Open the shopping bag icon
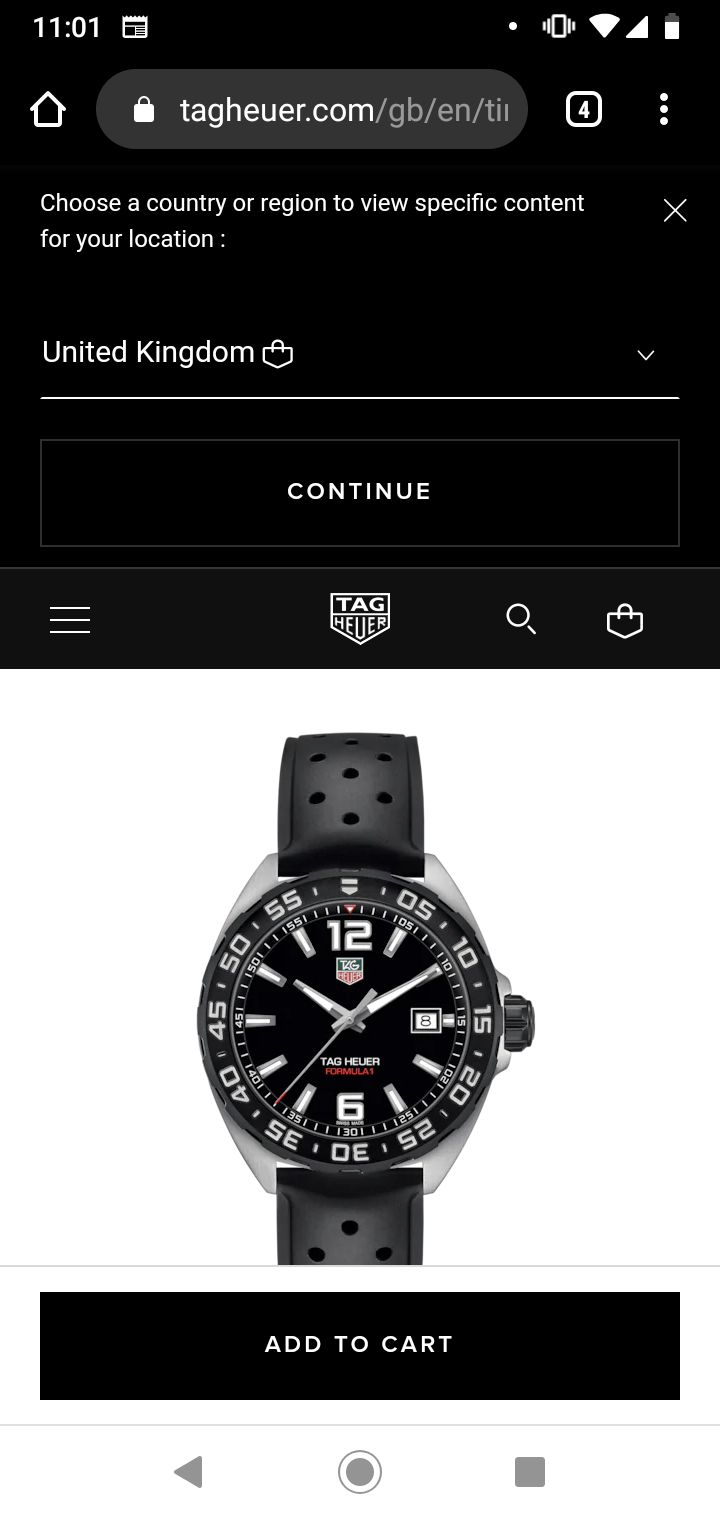720x1520 pixels. pyautogui.click(x=625, y=621)
